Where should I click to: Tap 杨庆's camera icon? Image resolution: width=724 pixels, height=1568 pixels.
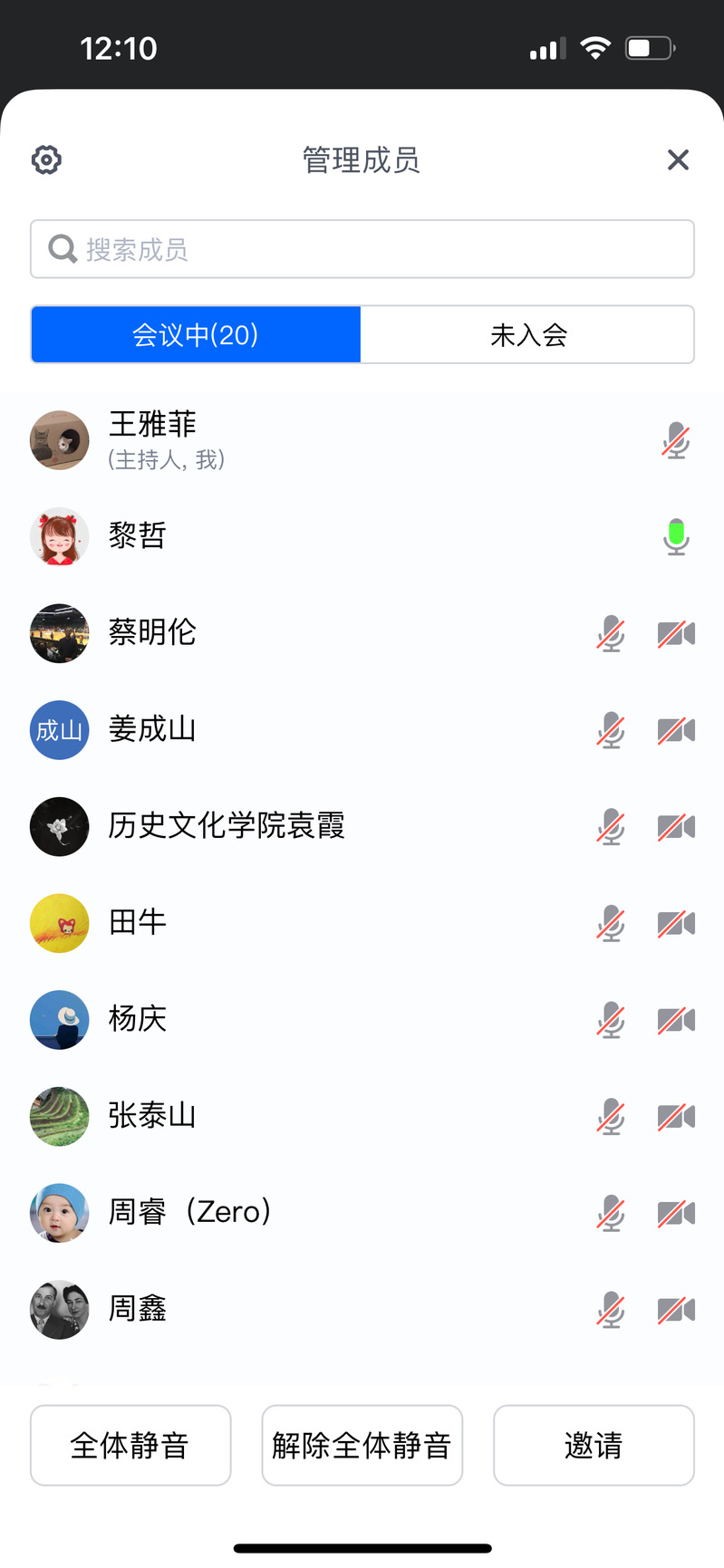[x=676, y=1020]
